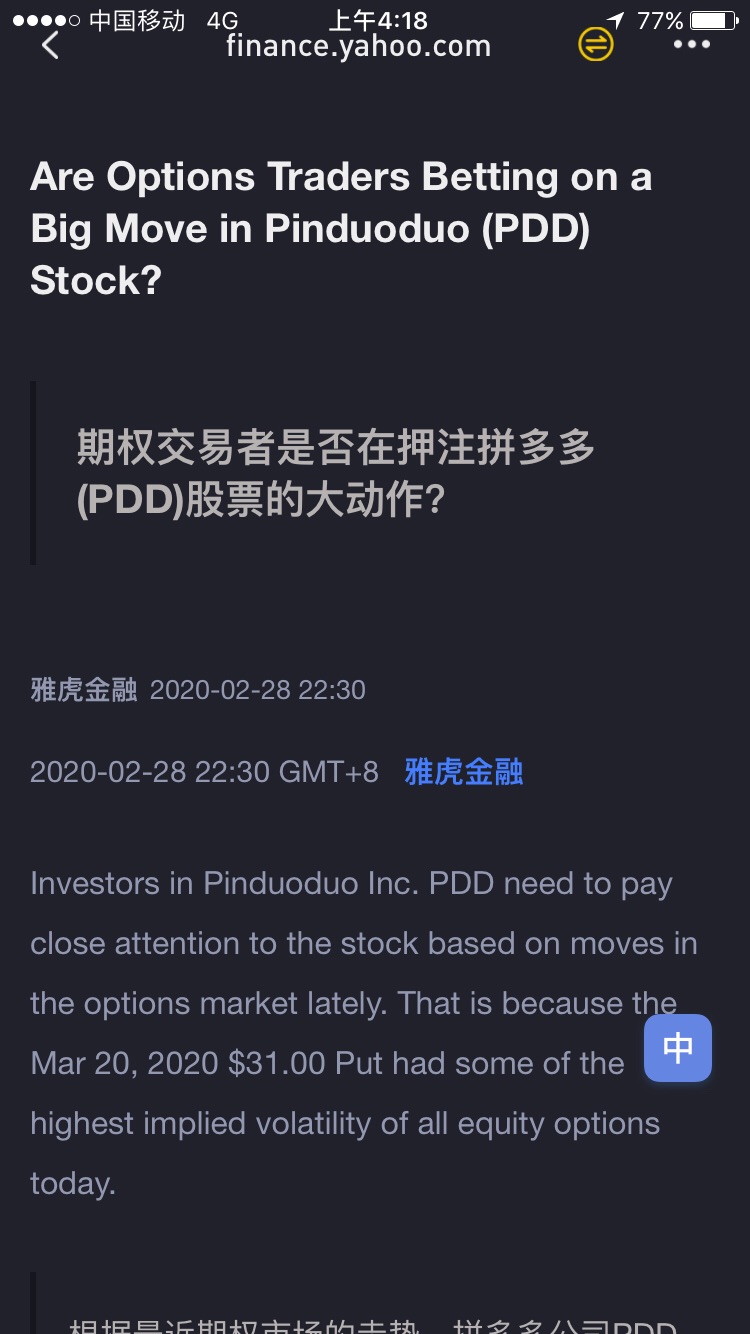Go back using the top-left arrow
This screenshot has height=1334, width=750.
tap(50, 44)
